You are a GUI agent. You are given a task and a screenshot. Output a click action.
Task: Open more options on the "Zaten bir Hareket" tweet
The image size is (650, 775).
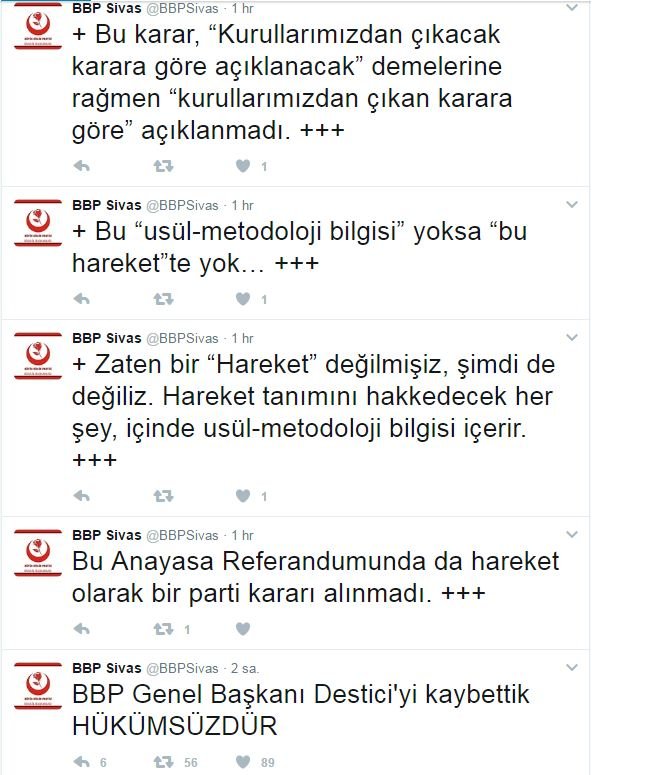click(x=572, y=338)
